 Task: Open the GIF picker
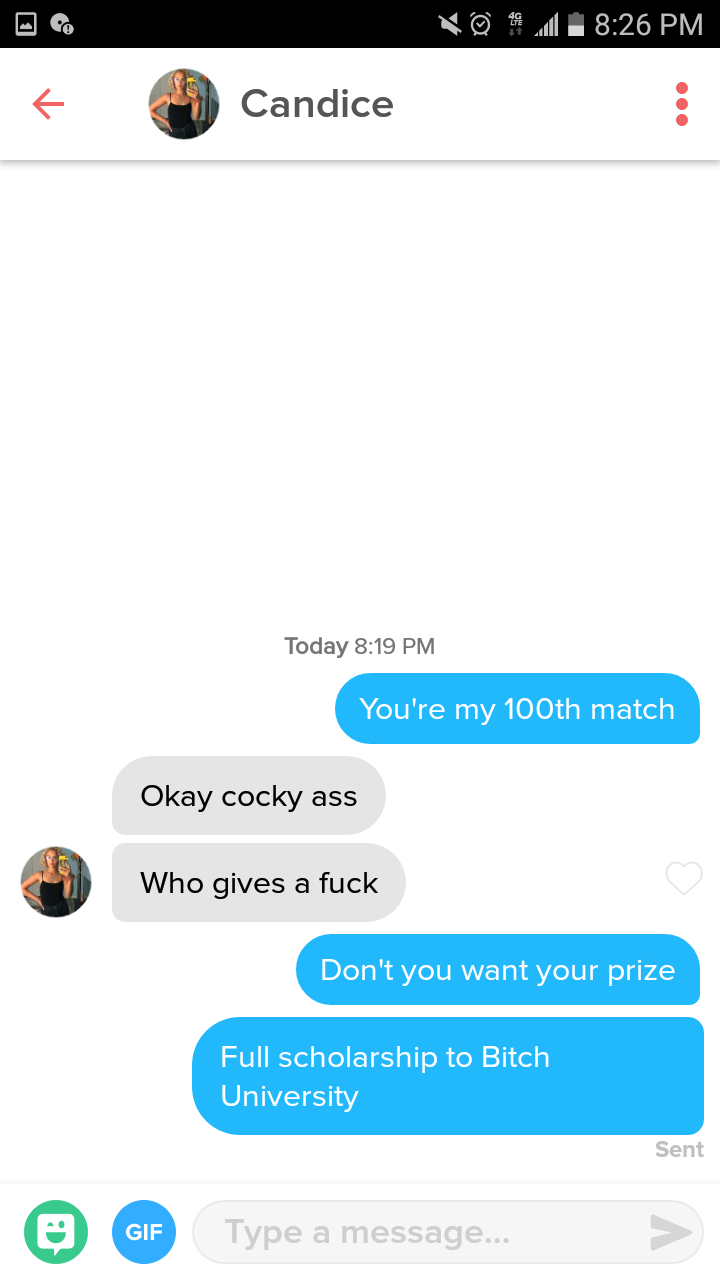144,1232
